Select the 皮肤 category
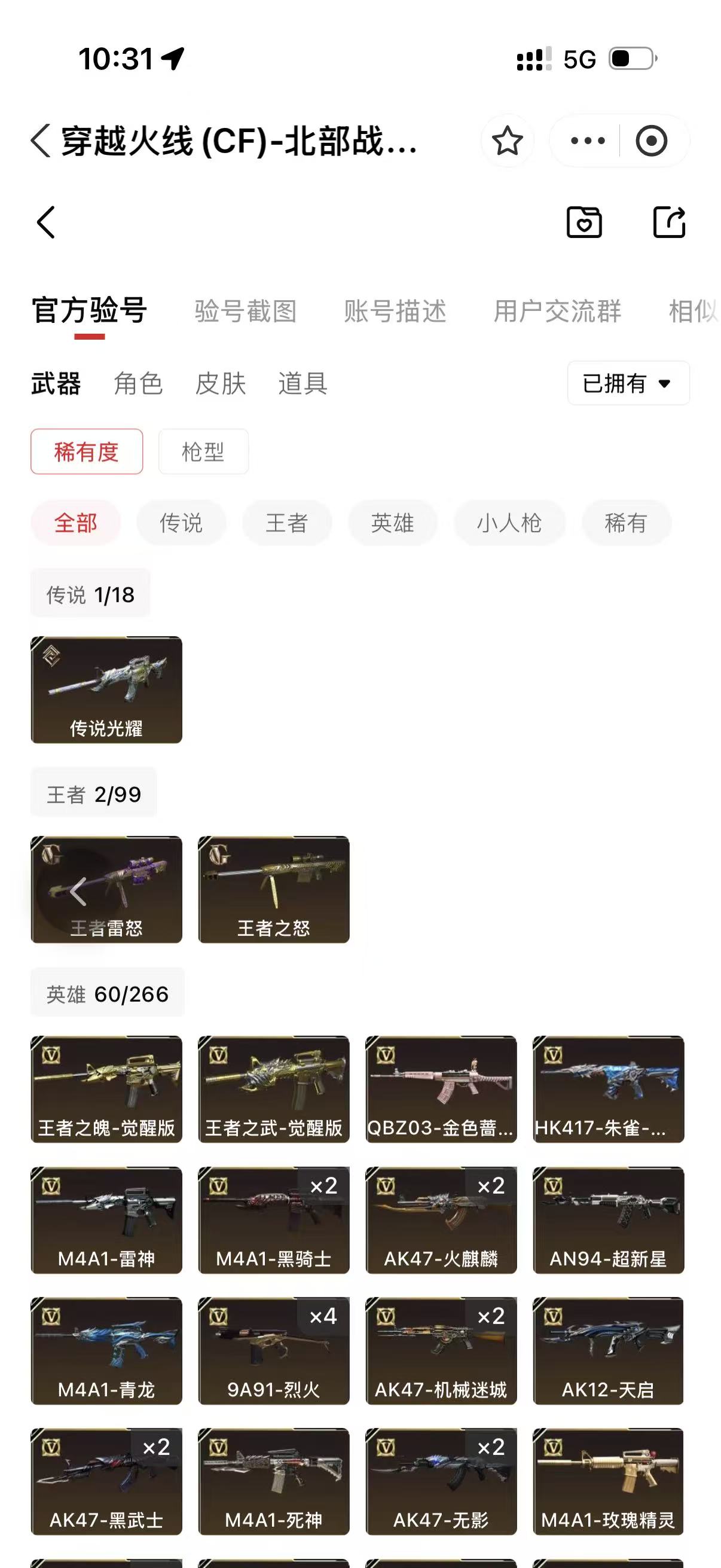This screenshot has width=721, height=1568. tap(220, 383)
